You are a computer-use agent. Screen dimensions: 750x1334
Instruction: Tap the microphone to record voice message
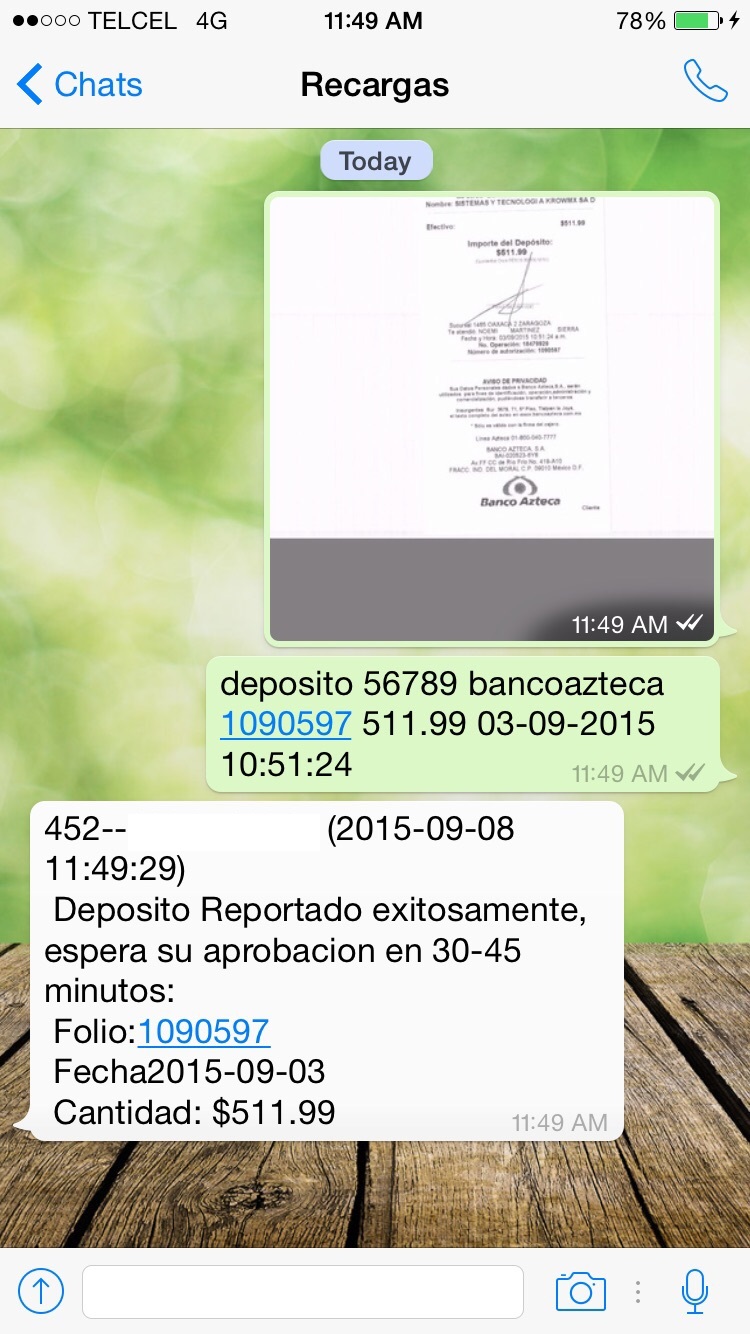point(694,1291)
